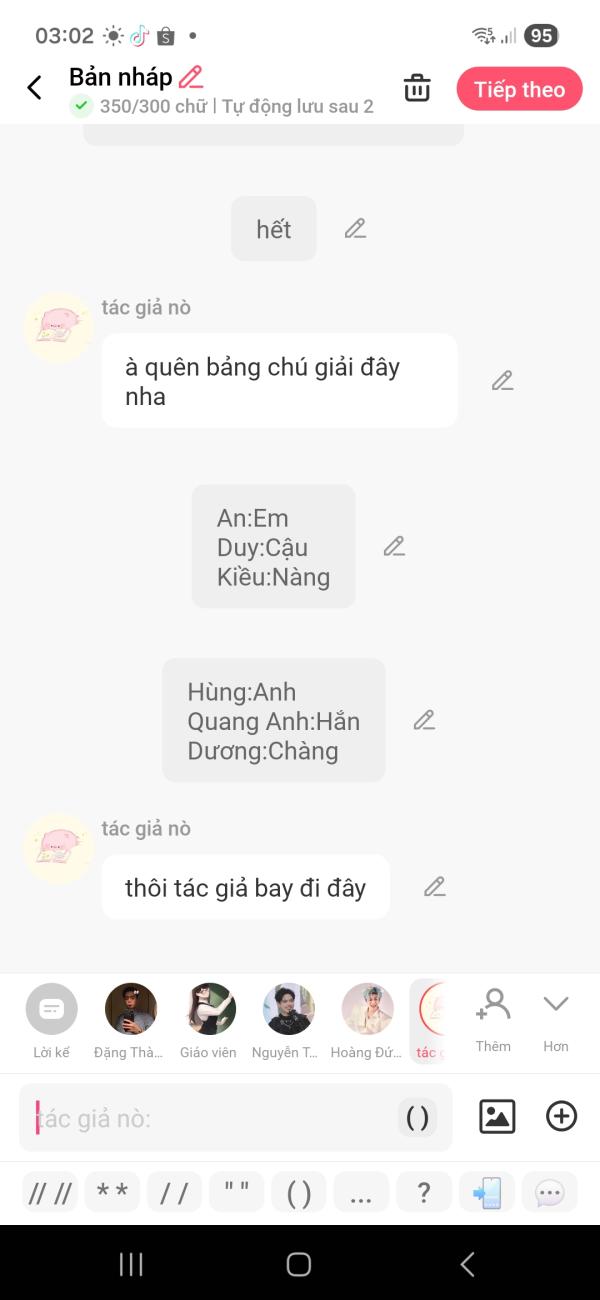Insert an image into the chat
600x1300 pixels.
(497, 1116)
